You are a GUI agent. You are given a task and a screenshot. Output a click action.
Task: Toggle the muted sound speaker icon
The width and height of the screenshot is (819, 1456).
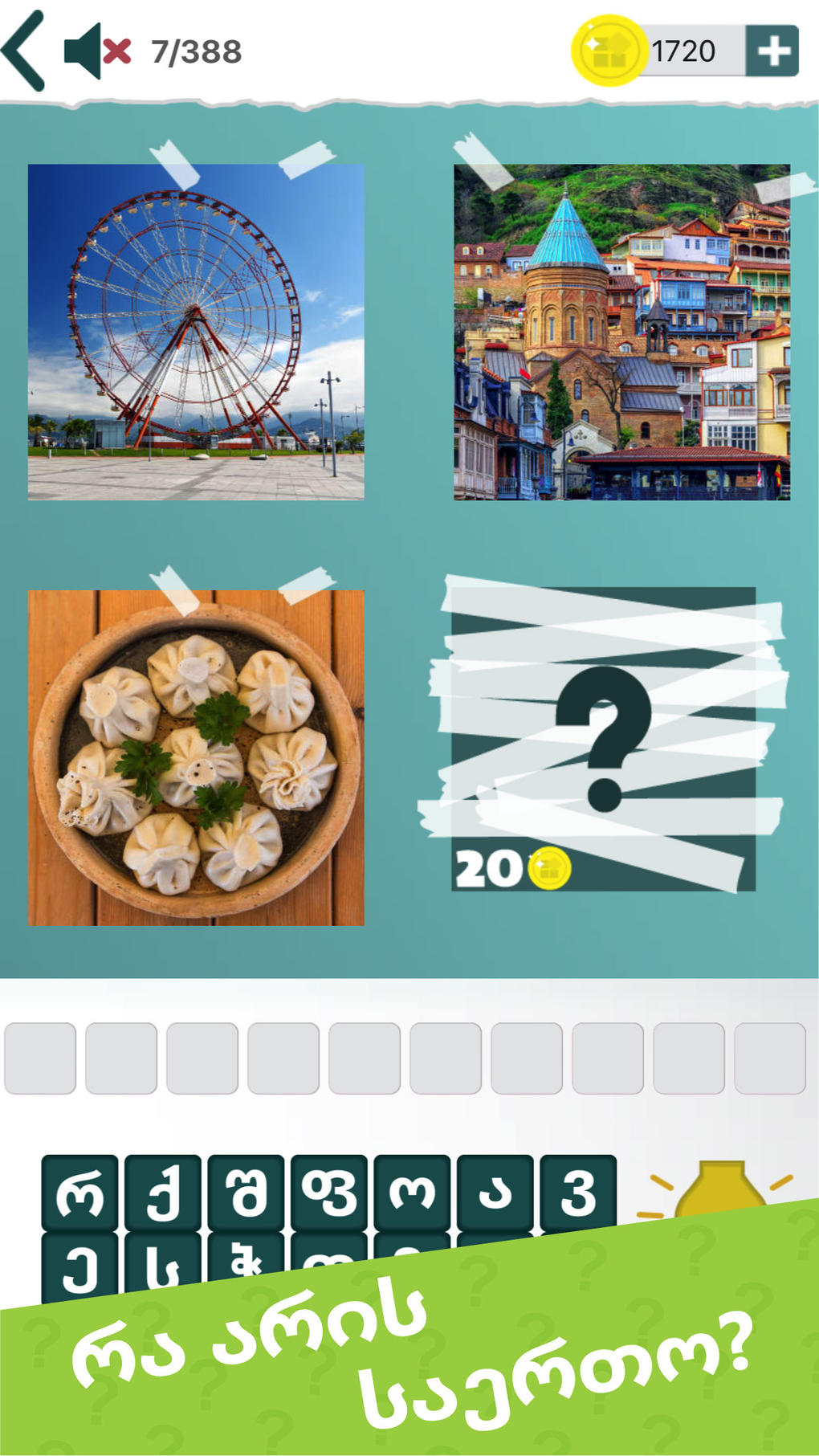click(97, 51)
